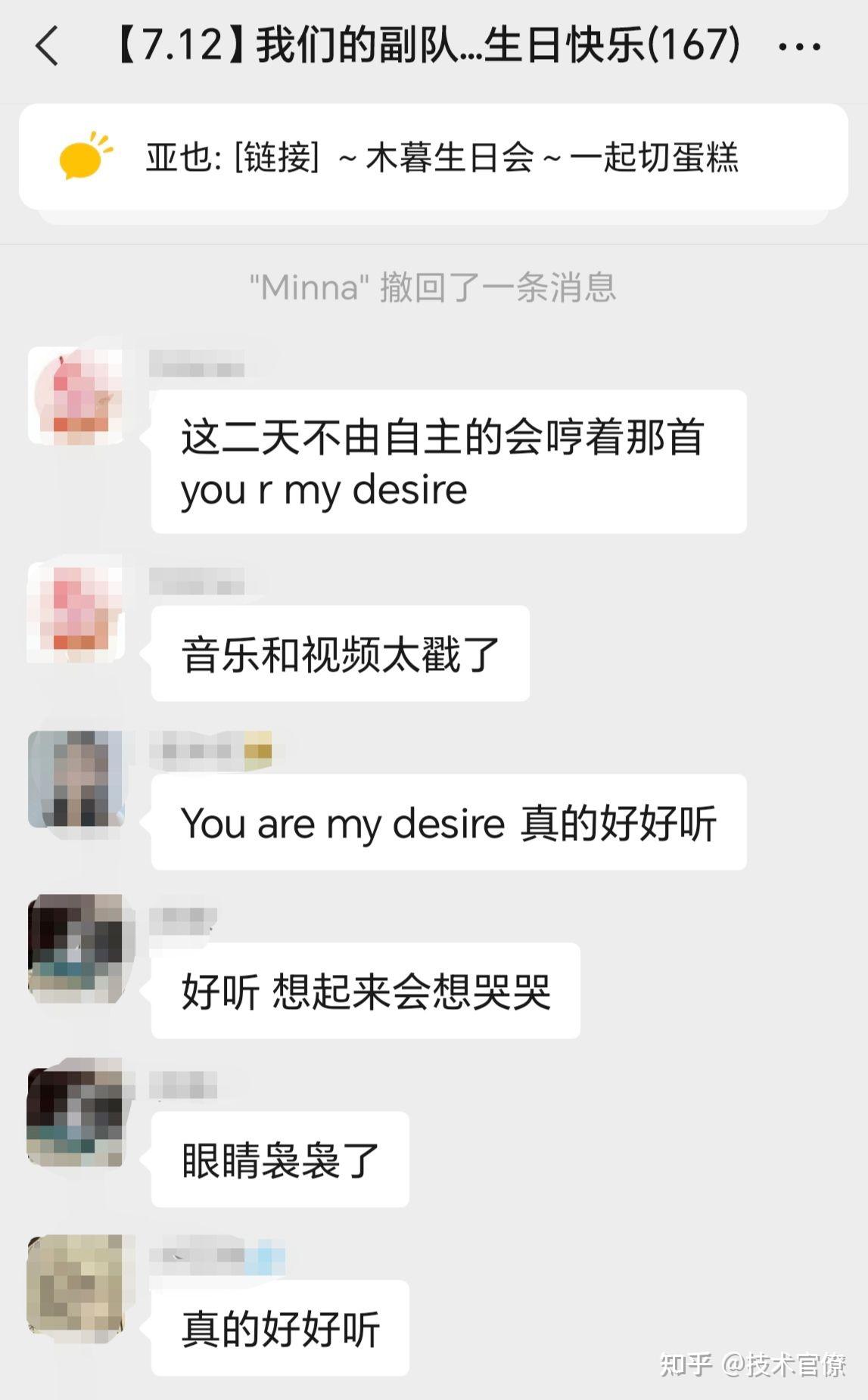Tap avatar beside the 'you r my desire' message
The image size is (868, 1400).
pos(76,396)
